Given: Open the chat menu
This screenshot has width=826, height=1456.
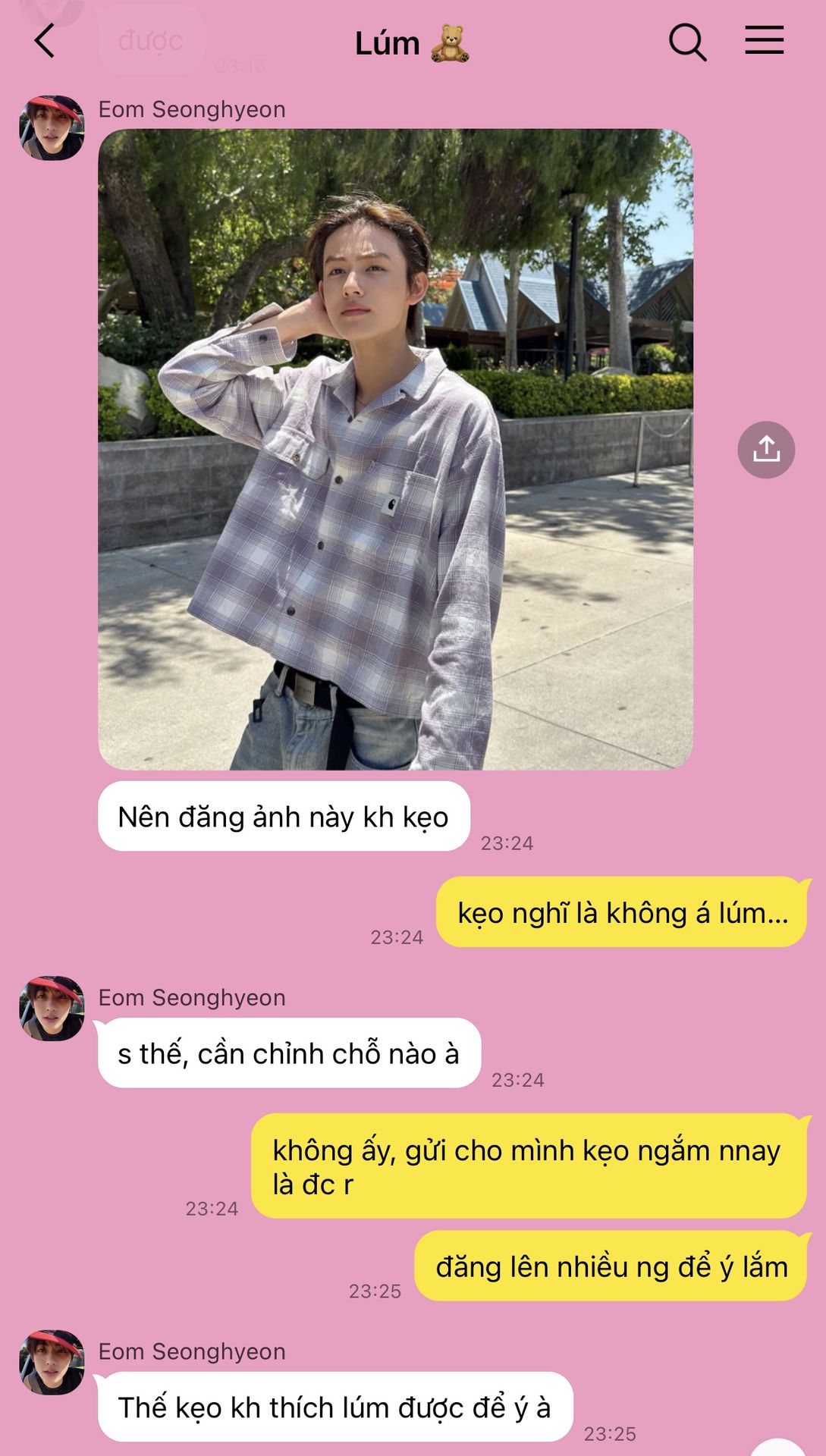Looking at the screenshot, I should point(764,40).
